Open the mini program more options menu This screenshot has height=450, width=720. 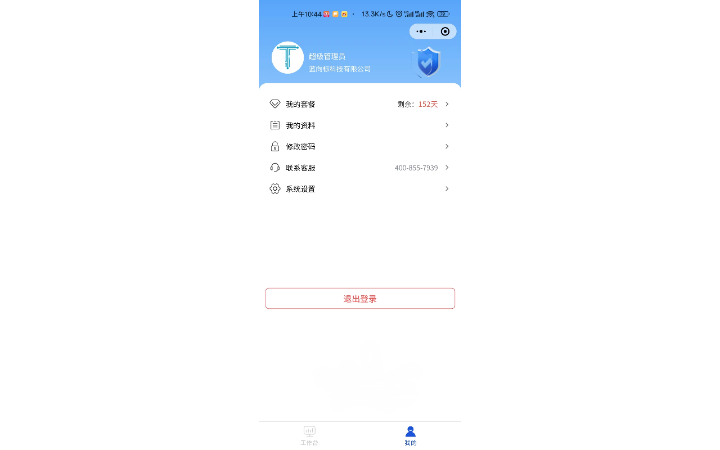click(x=422, y=32)
